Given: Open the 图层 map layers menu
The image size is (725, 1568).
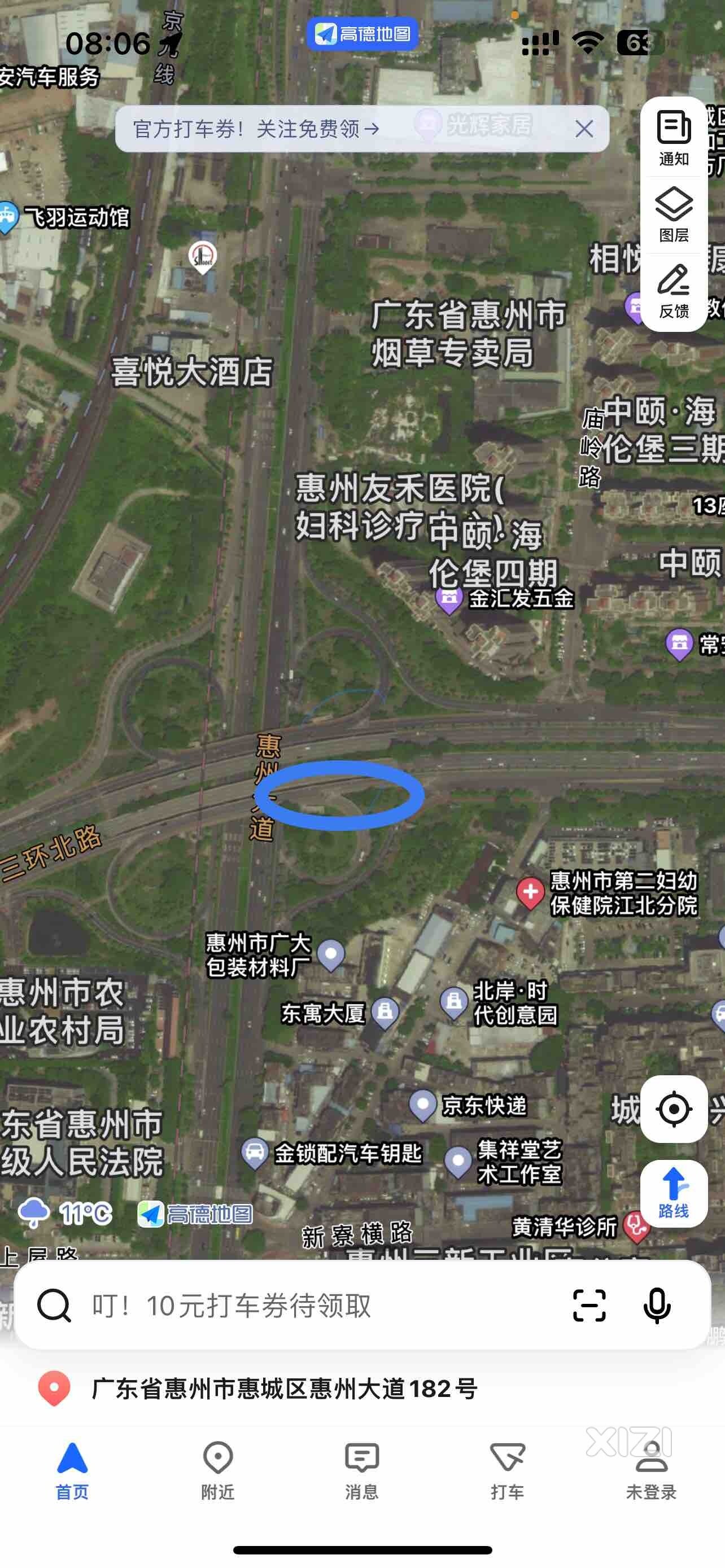Looking at the screenshot, I should [673, 214].
